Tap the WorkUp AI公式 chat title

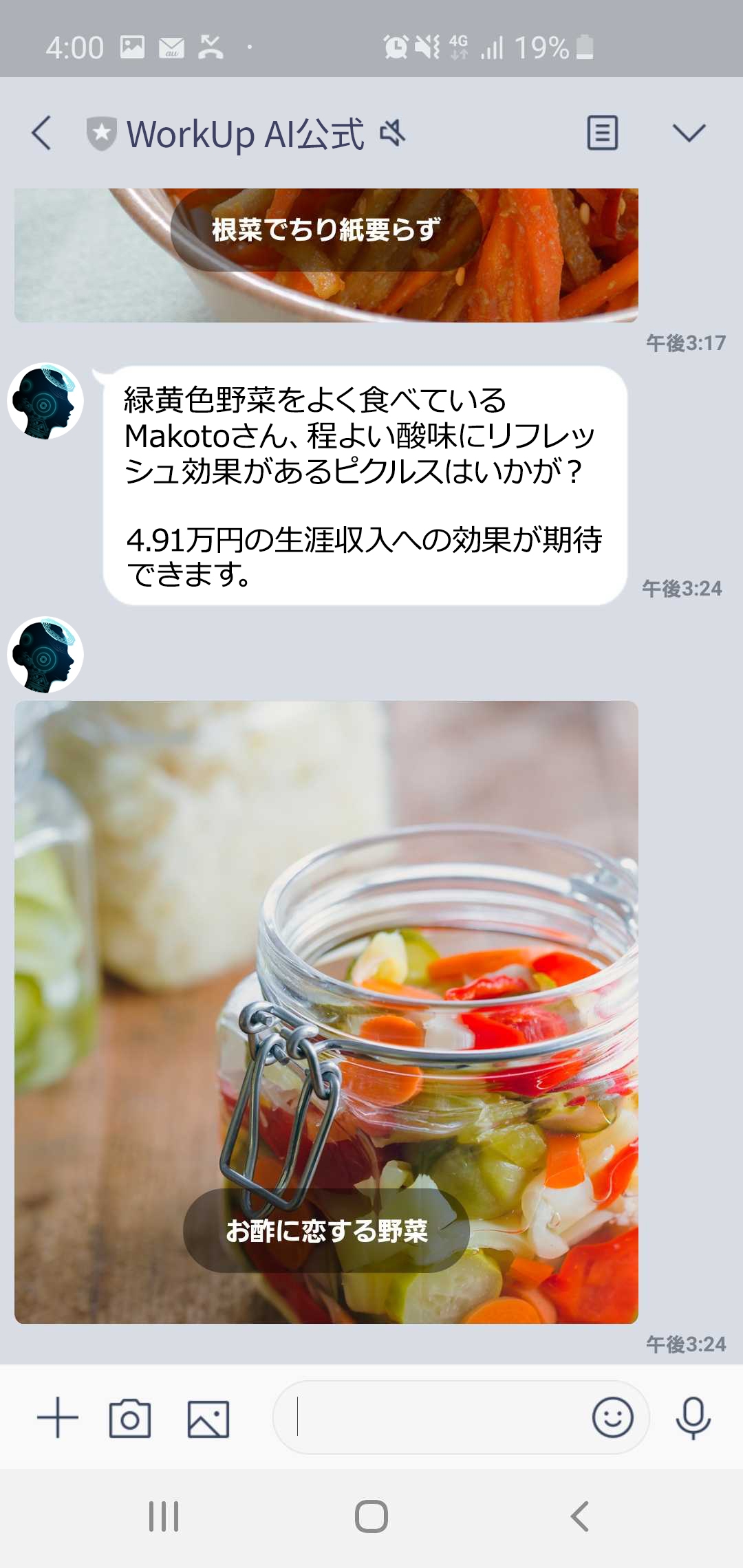[x=244, y=133]
